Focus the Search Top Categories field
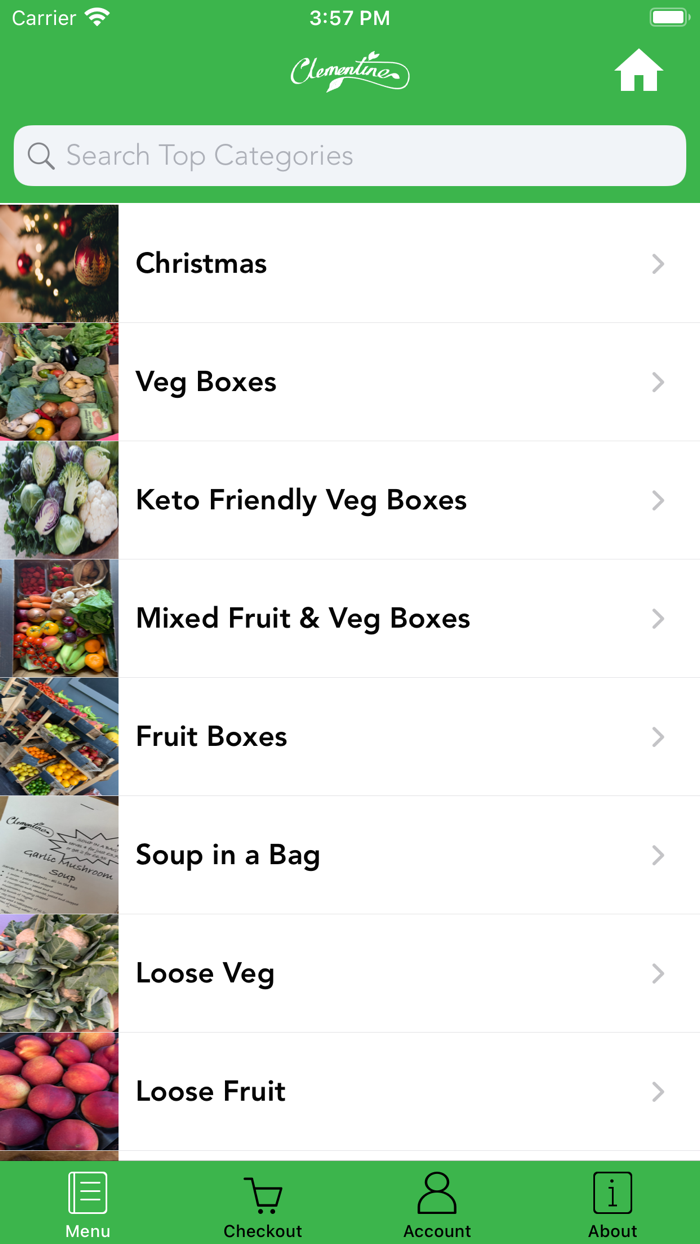This screenshot has width=700, height=1244. point(350,156)
